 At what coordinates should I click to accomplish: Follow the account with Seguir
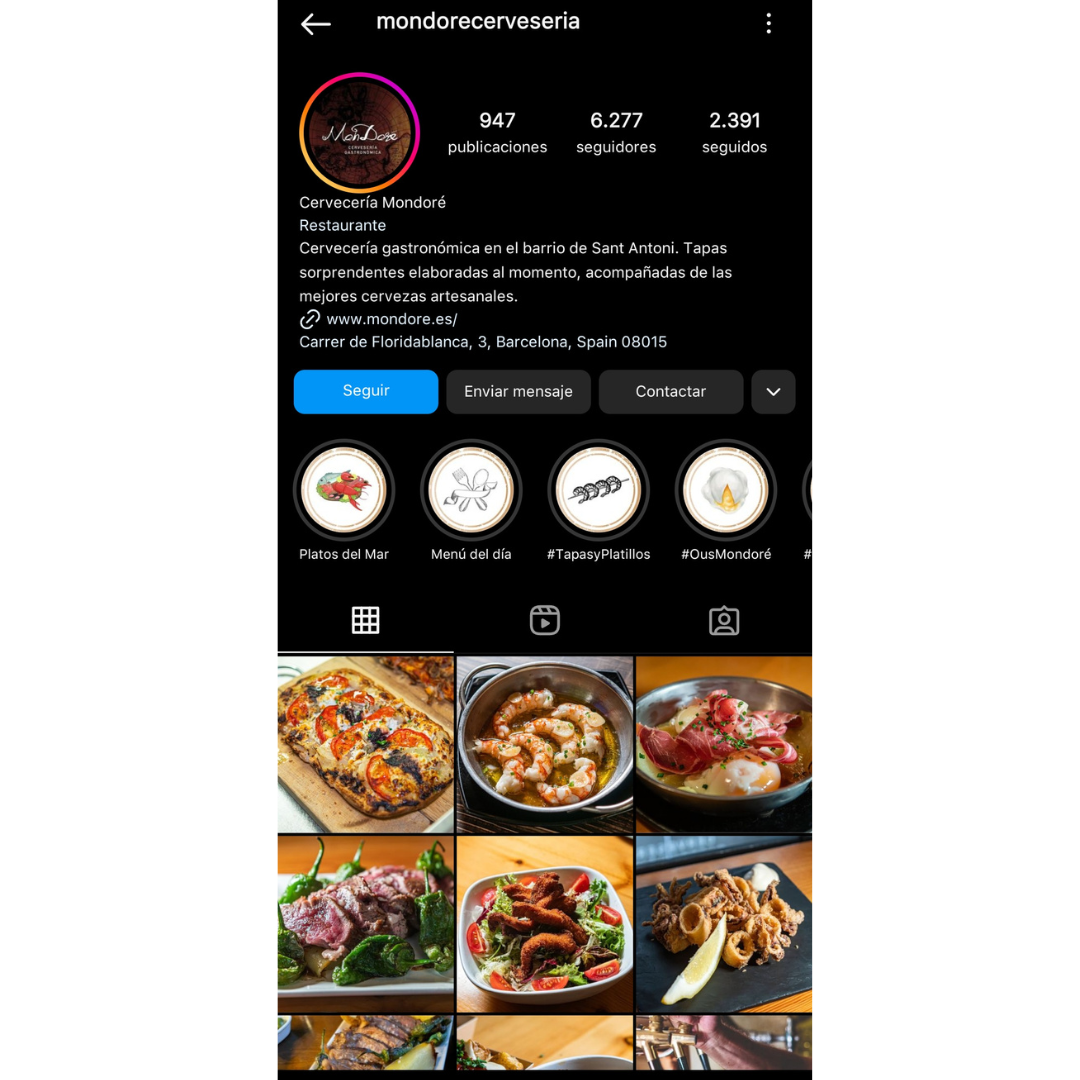pyautogui.click(x=366, y=391)
